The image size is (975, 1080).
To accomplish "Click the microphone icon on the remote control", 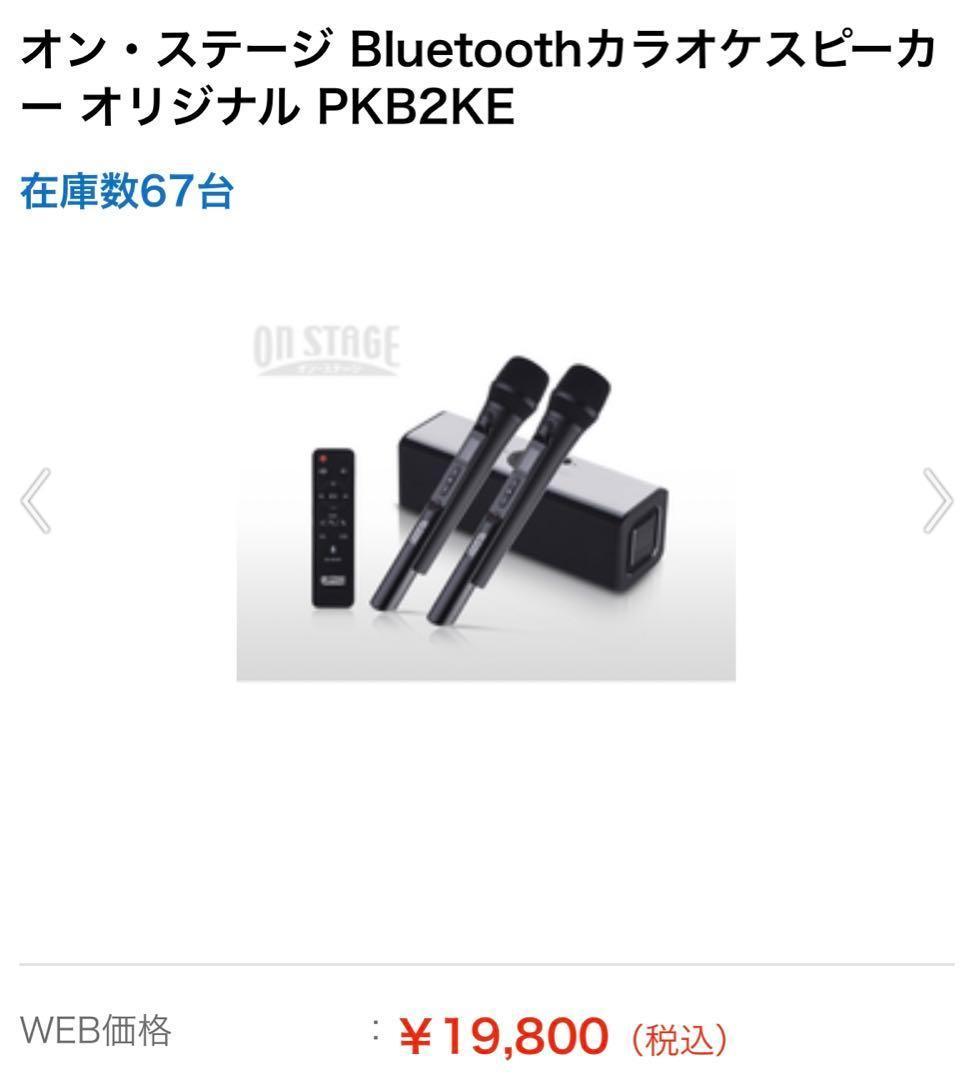I will tap(333, 549).
